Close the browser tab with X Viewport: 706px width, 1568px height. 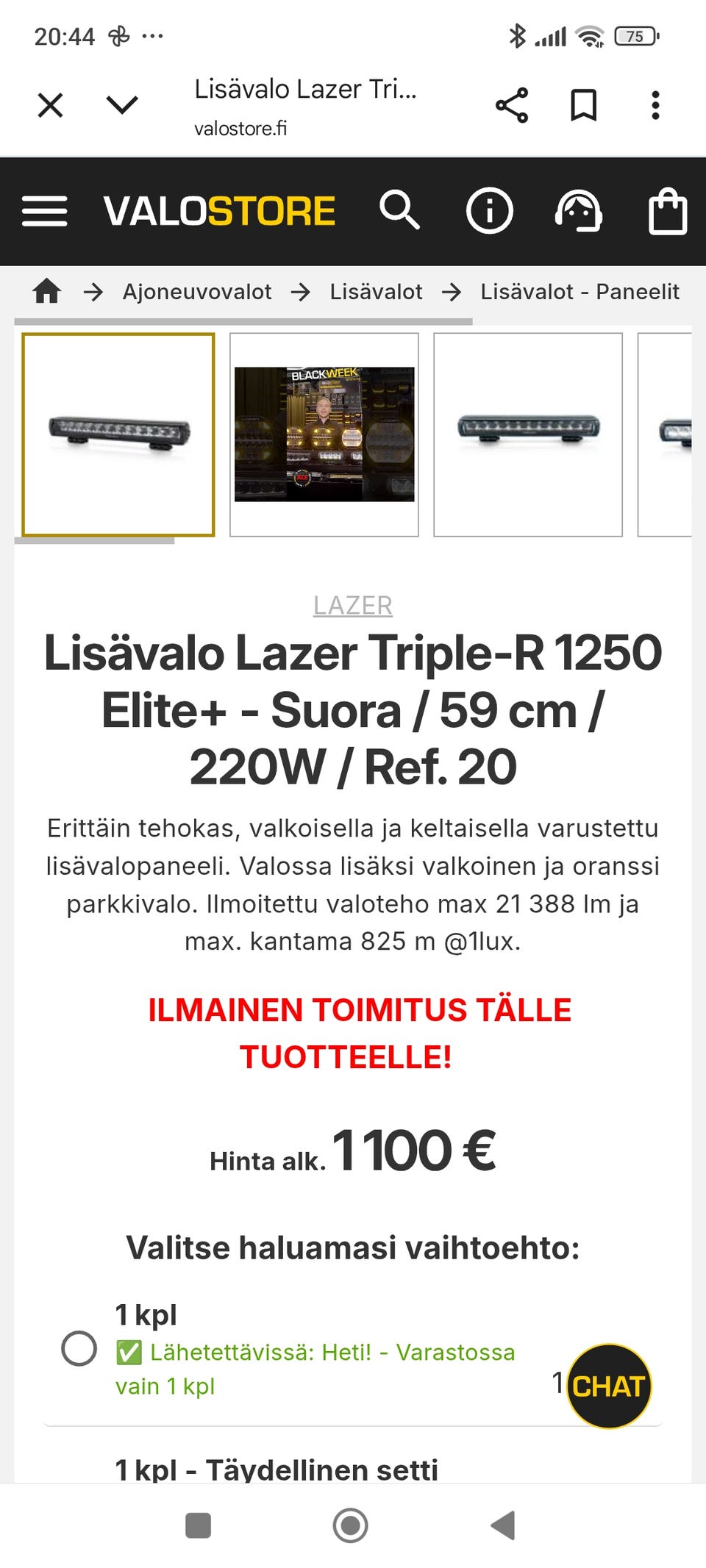point(50,105)
